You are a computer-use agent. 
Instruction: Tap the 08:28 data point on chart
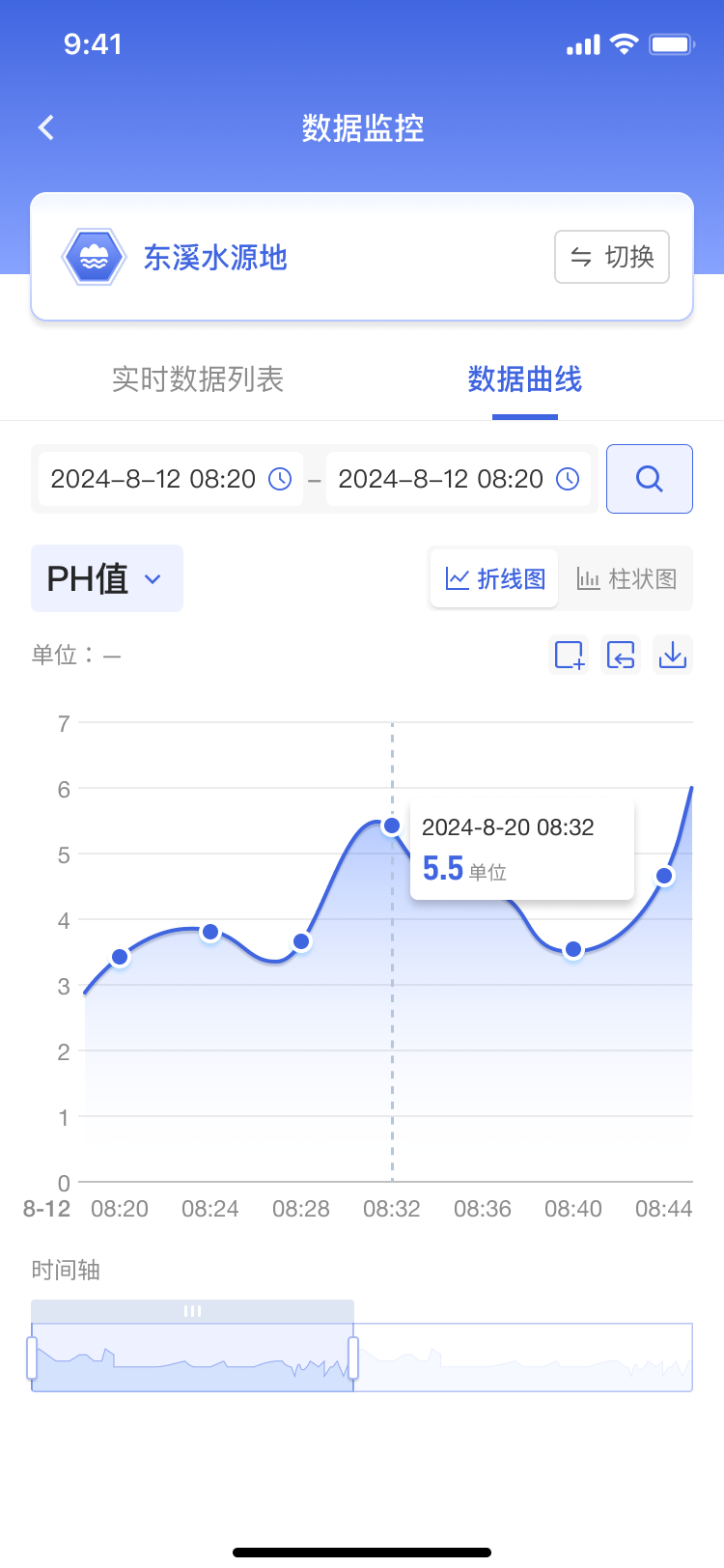pyautogui.click(x=301, y=941)
